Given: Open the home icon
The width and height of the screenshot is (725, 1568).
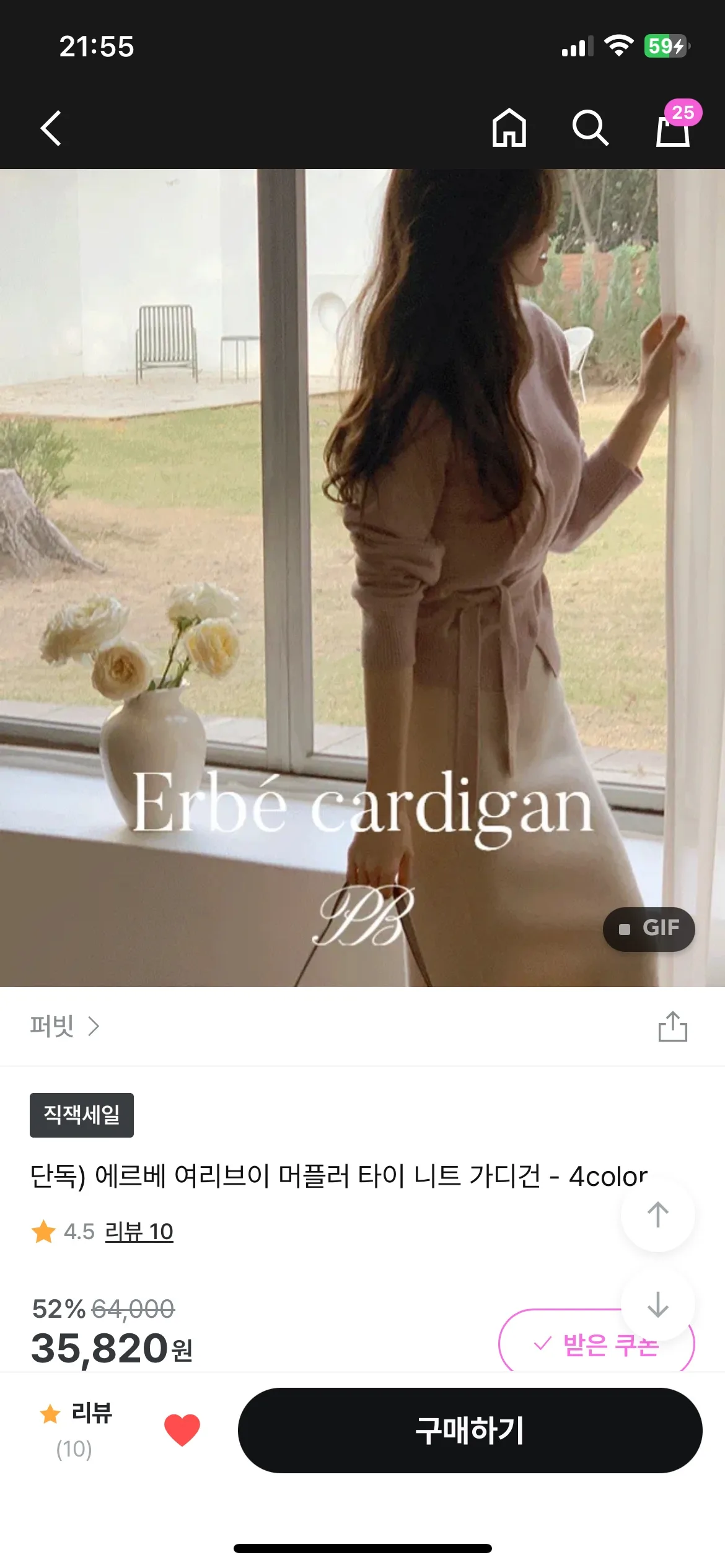Looking at the screenshot, I should coord(509,128).
